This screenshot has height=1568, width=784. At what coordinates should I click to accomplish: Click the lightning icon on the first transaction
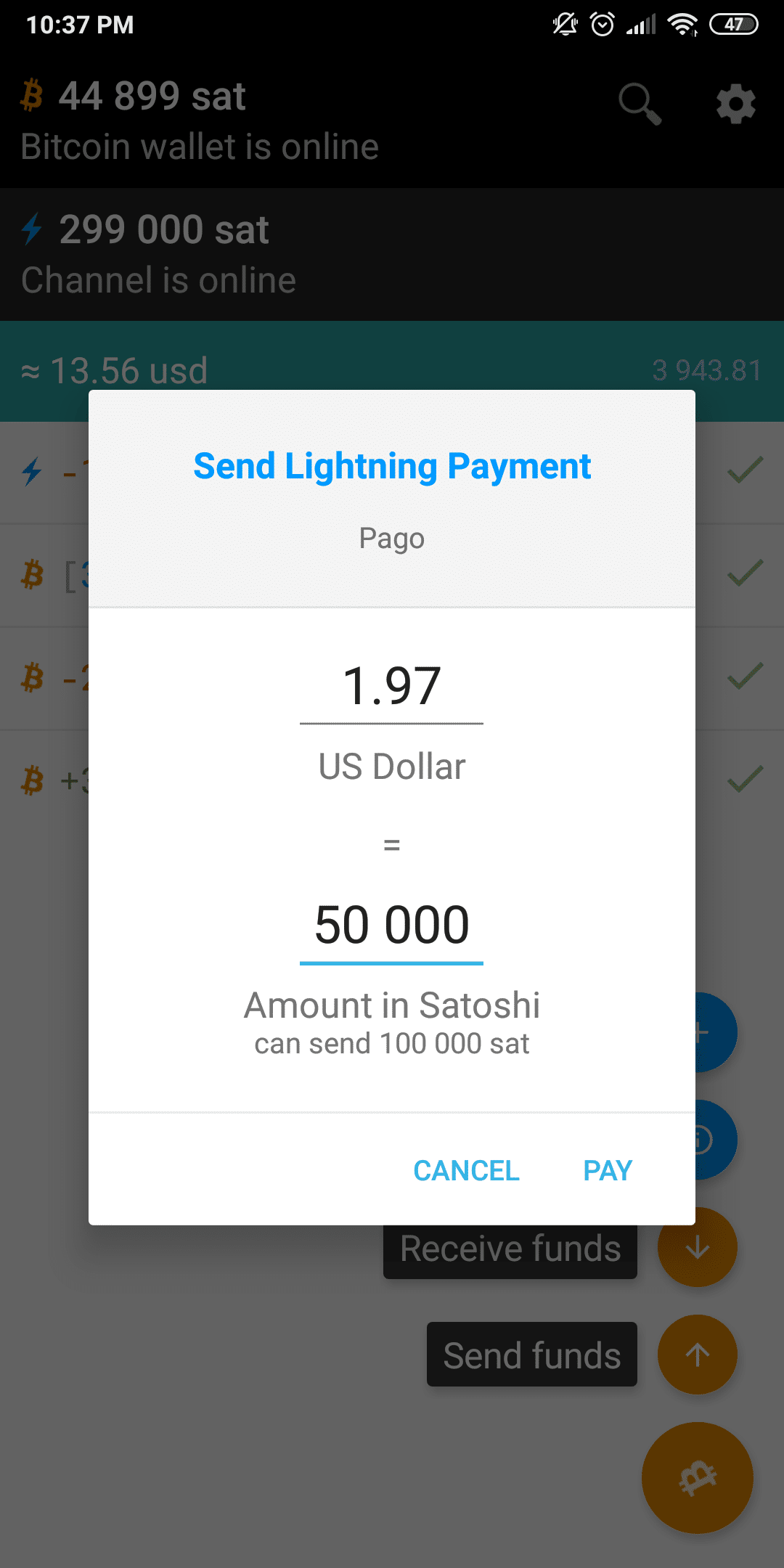30,472
